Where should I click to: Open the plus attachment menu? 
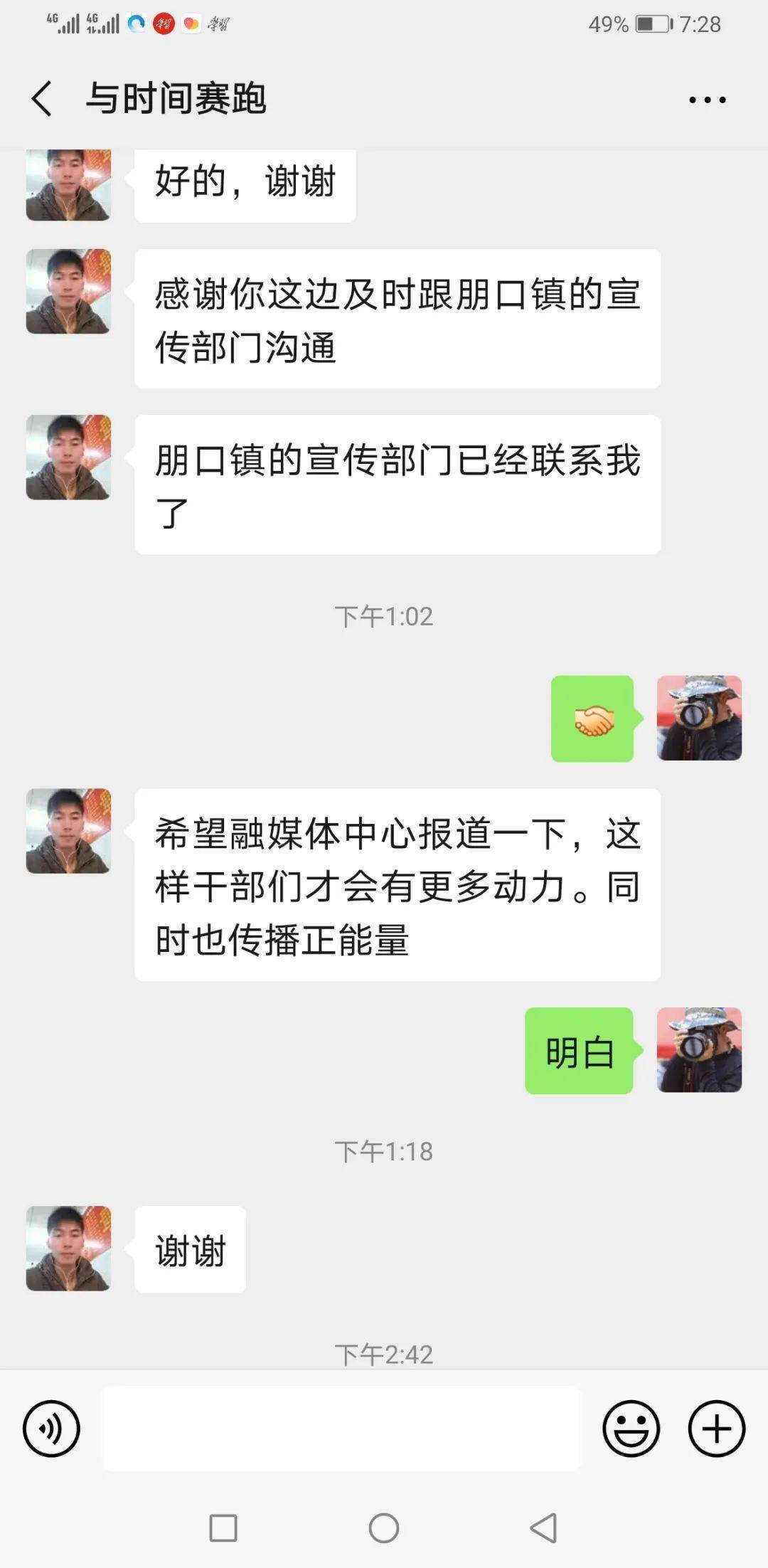coord(717,1429)
